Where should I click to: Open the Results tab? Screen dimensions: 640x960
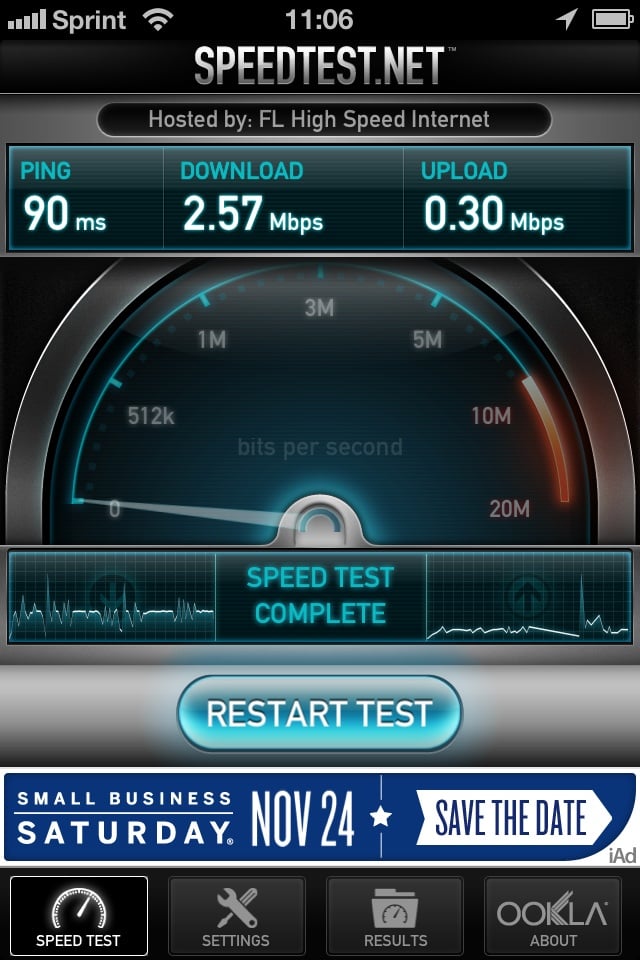(395, 915)
